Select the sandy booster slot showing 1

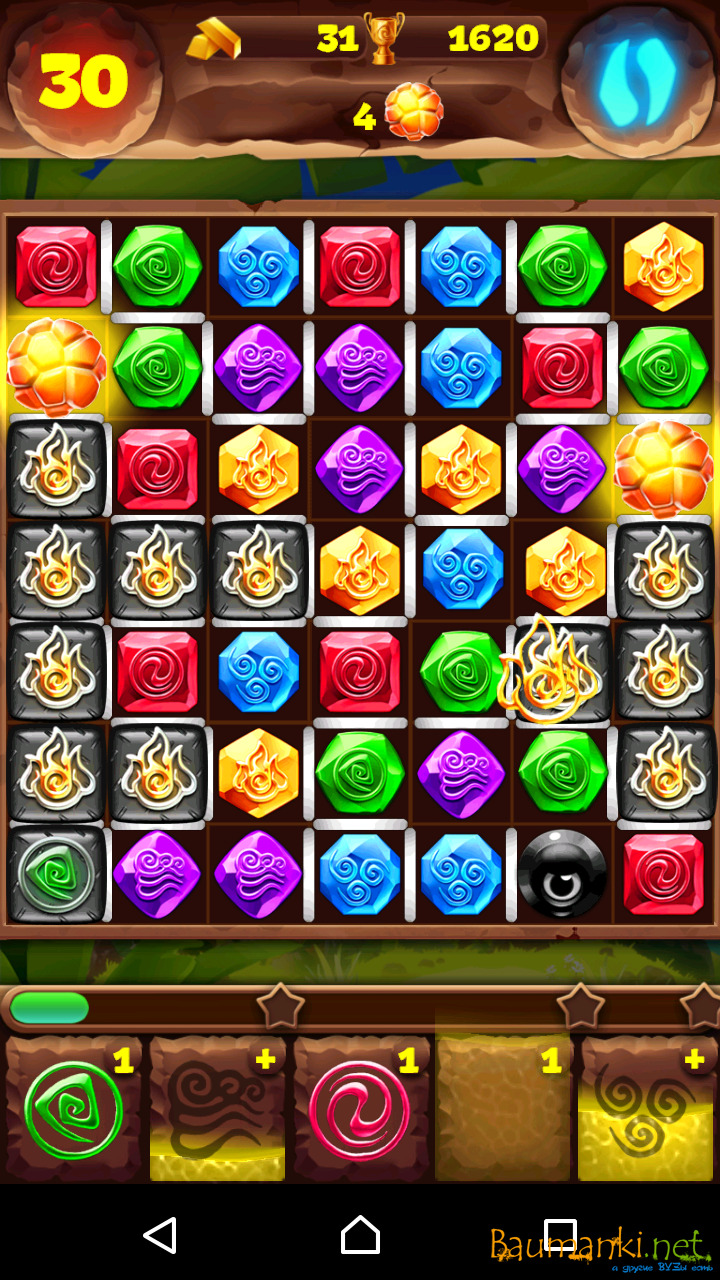(x=503, y=1110)
